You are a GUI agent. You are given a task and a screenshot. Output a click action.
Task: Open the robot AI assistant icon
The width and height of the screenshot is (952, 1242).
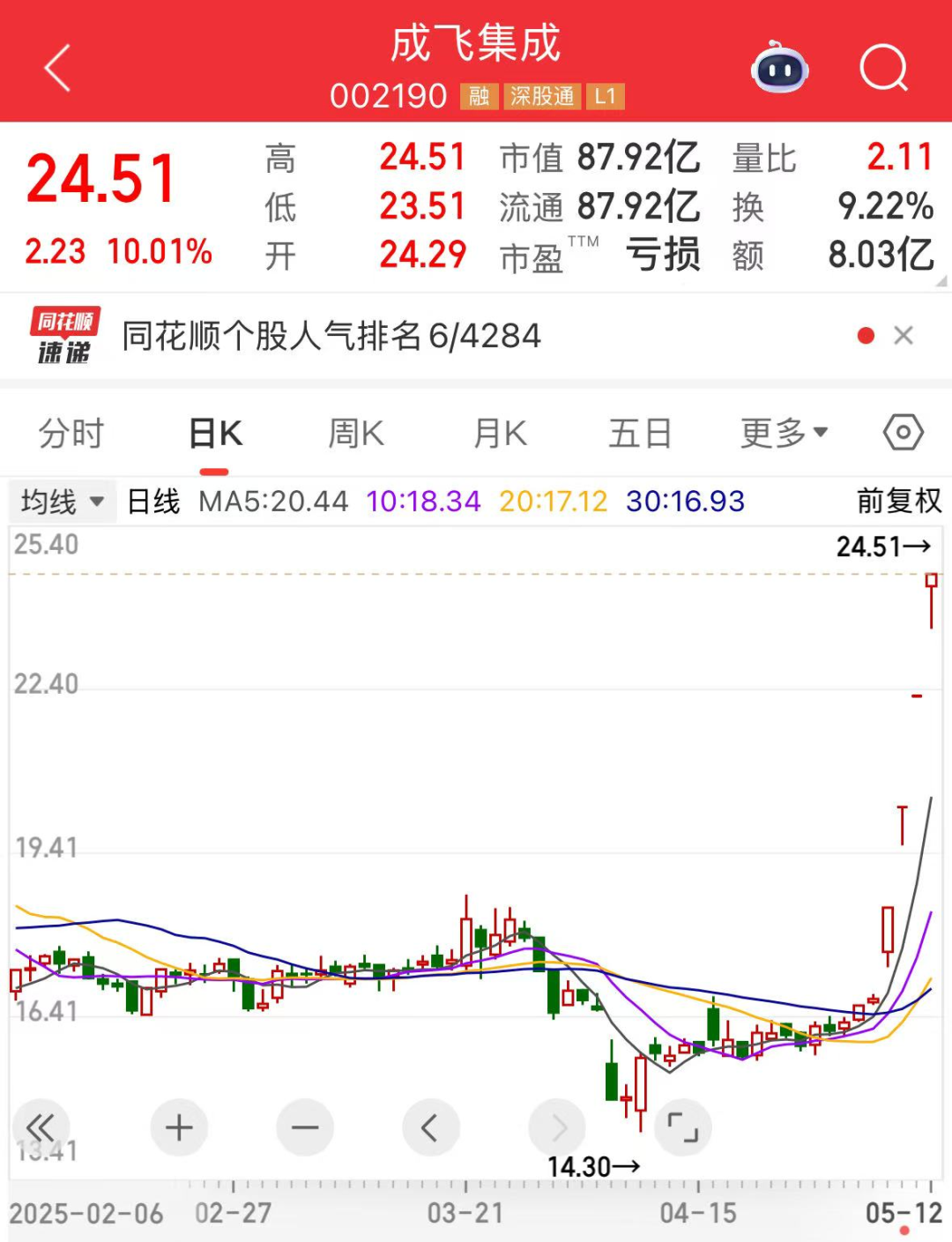coord(779,69)
